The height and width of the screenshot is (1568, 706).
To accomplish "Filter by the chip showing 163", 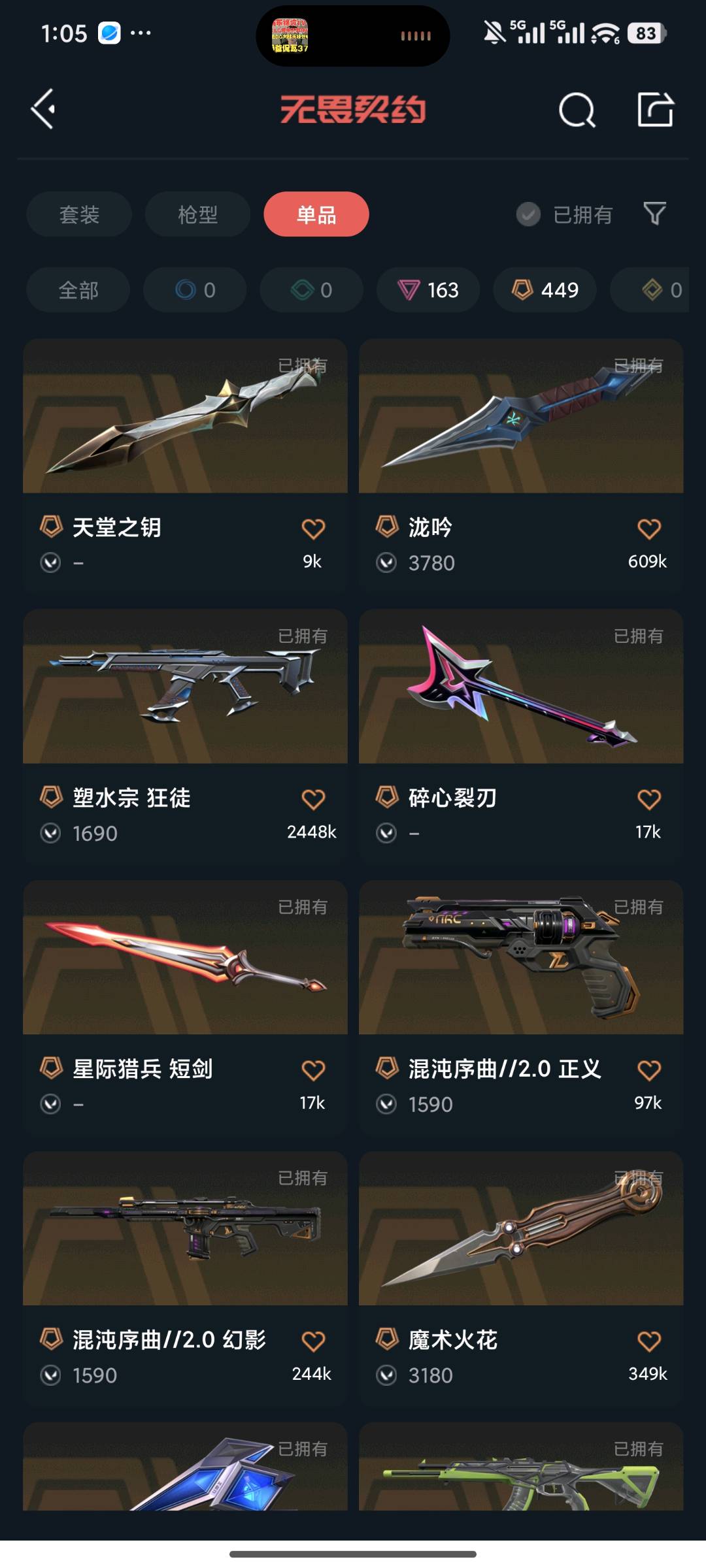I will [428, 289].
